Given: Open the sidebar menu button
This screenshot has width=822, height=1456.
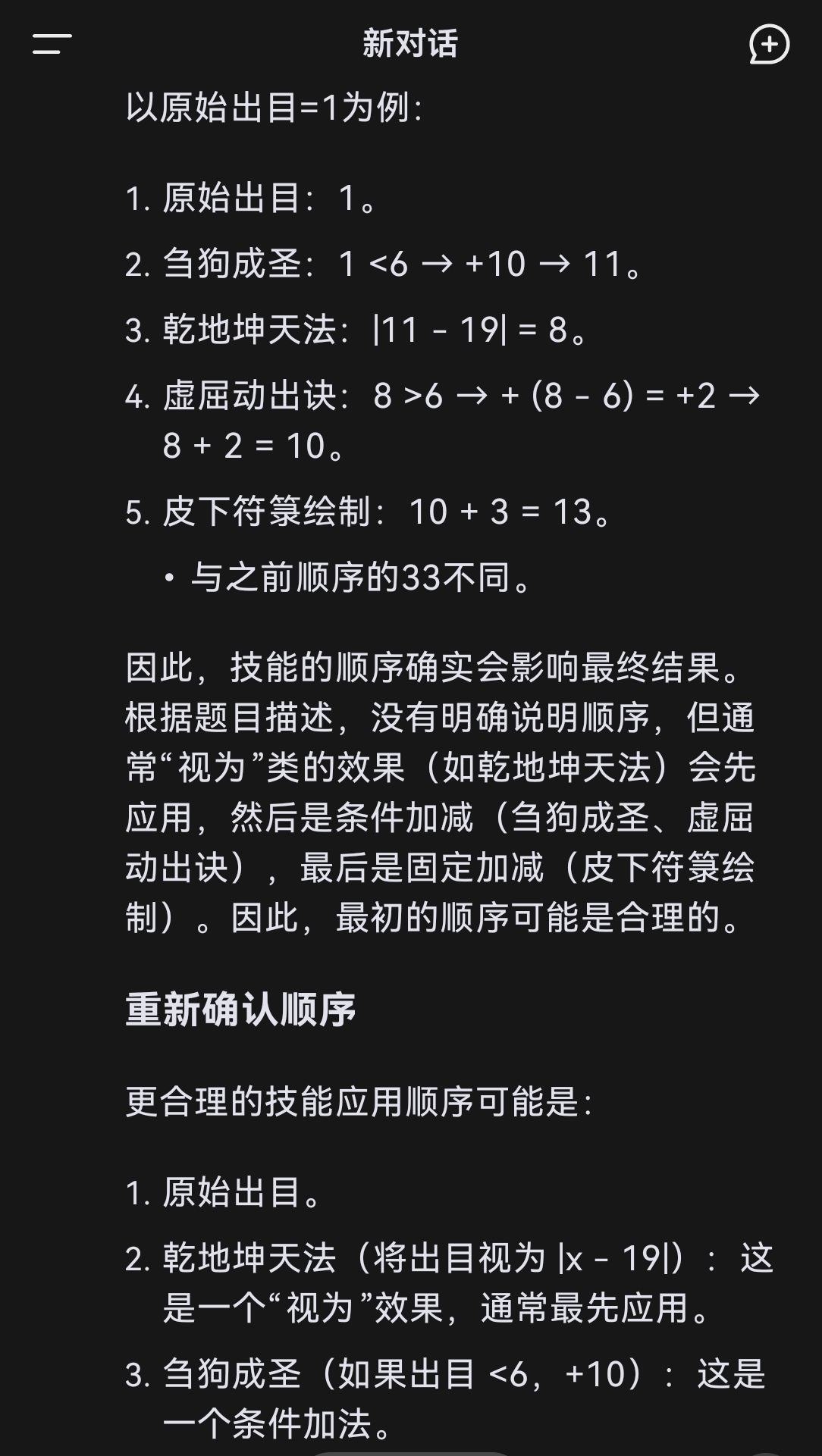Looking at the screenshot, I should pyautogui.click(x=52, y=44).
